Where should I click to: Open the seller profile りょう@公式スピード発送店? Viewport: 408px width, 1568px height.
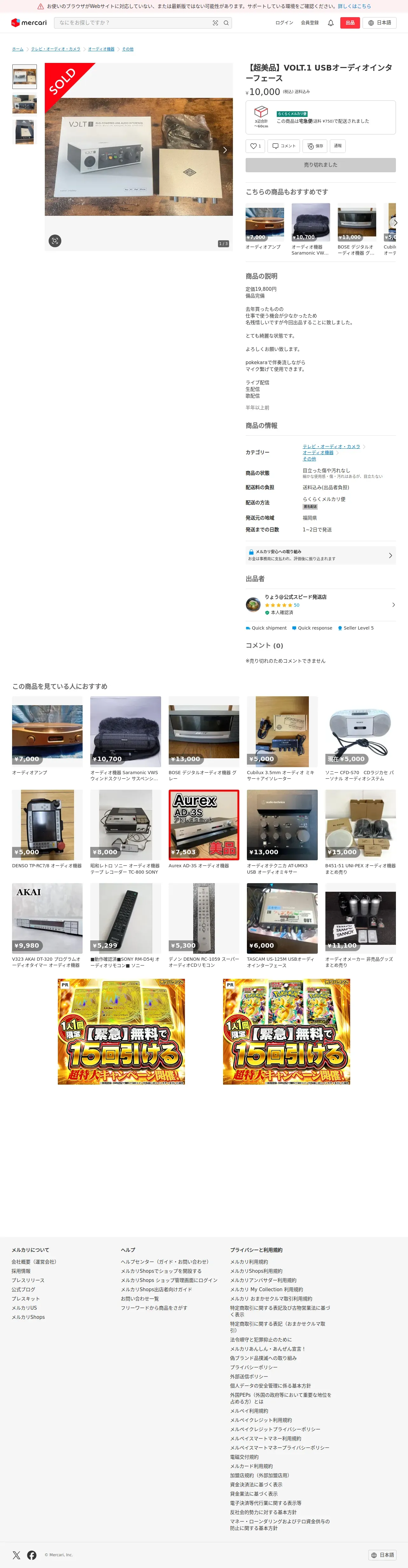coord(320,604)
